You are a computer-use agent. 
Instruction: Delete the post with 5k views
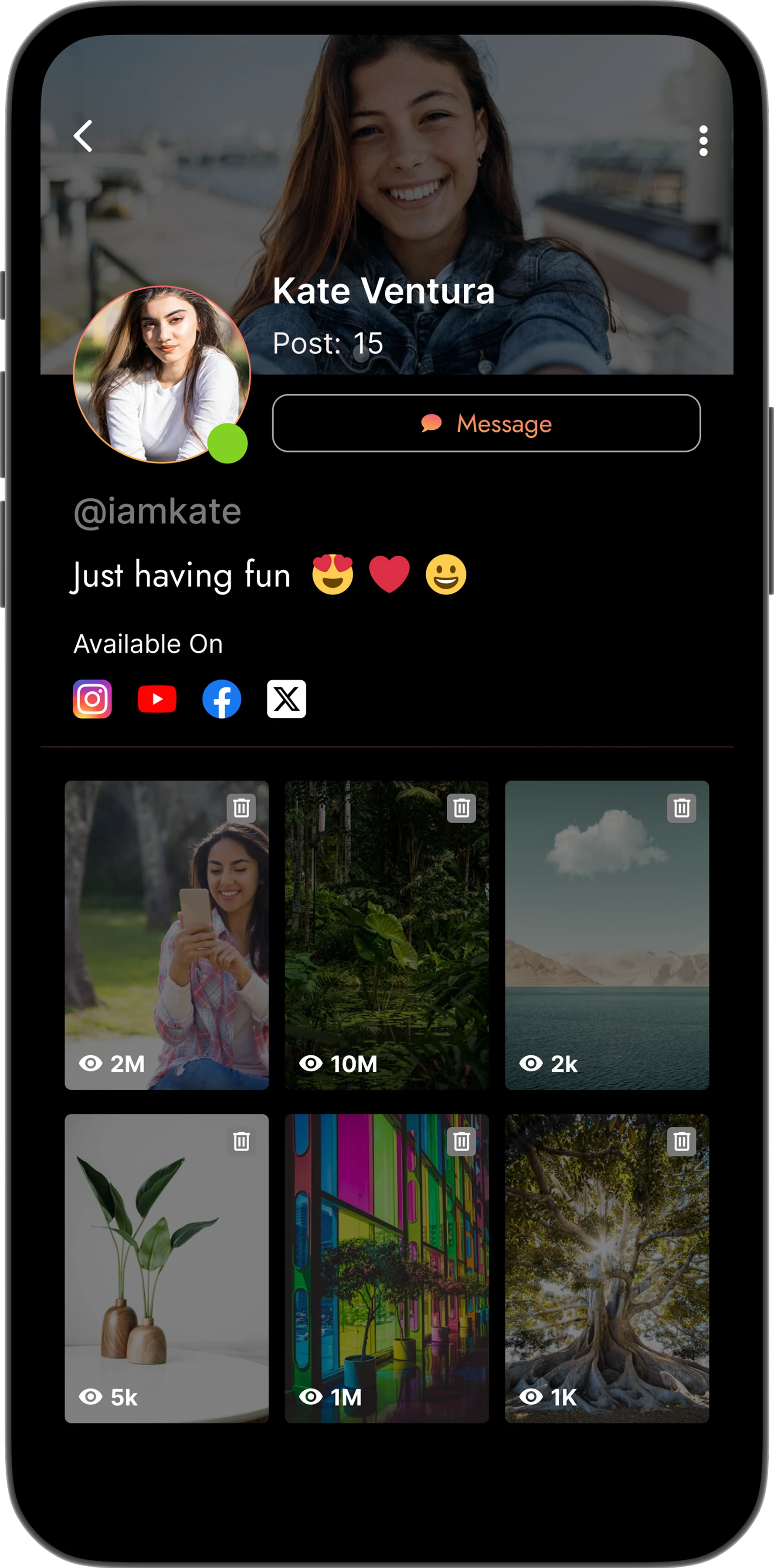tap(242, 1141)
